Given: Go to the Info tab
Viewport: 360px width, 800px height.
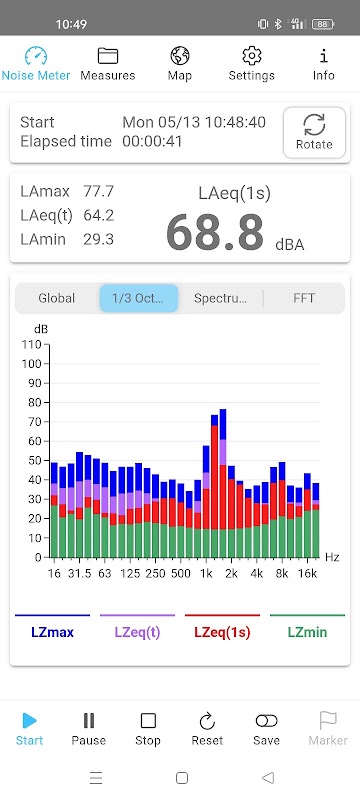Looking at the screenshot, I should tap(323, 64).
